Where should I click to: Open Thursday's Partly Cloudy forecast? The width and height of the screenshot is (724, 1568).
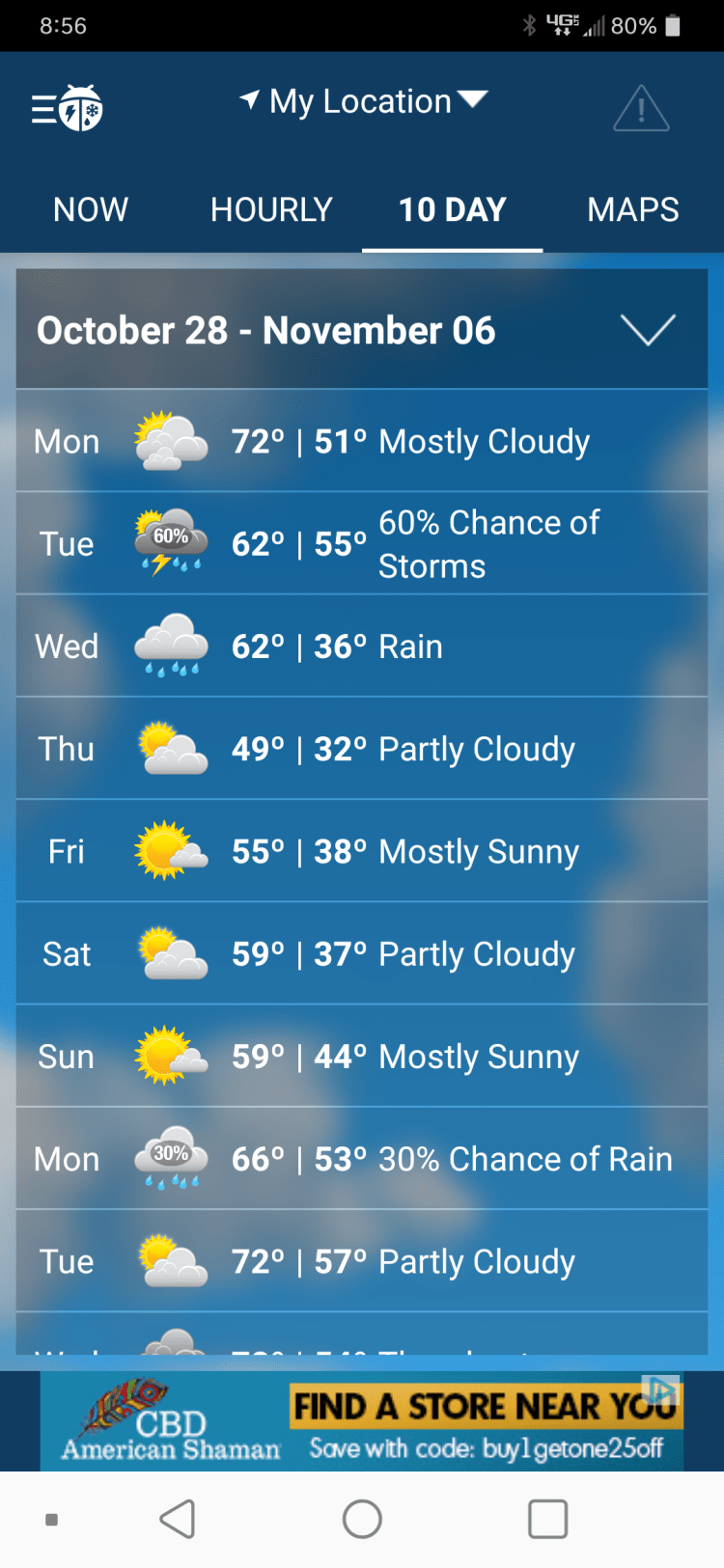tap(362, 749)
